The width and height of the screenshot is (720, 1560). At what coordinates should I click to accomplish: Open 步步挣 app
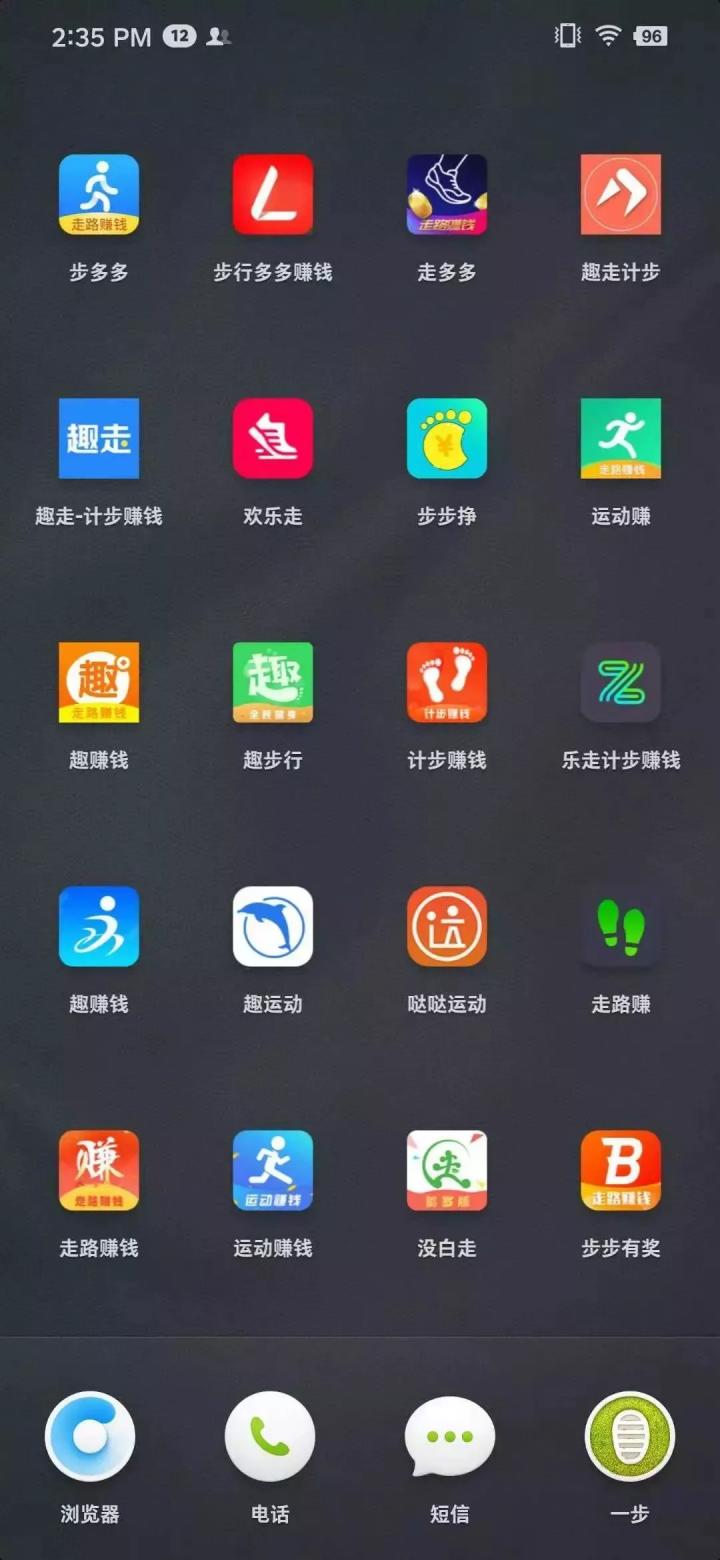[447, 438]
